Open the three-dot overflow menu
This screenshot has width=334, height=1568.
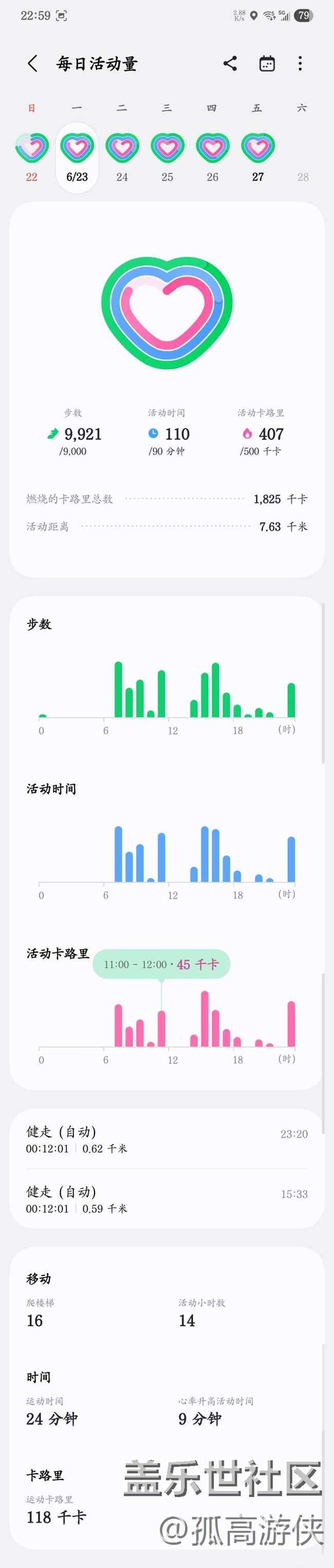[300, 63]
